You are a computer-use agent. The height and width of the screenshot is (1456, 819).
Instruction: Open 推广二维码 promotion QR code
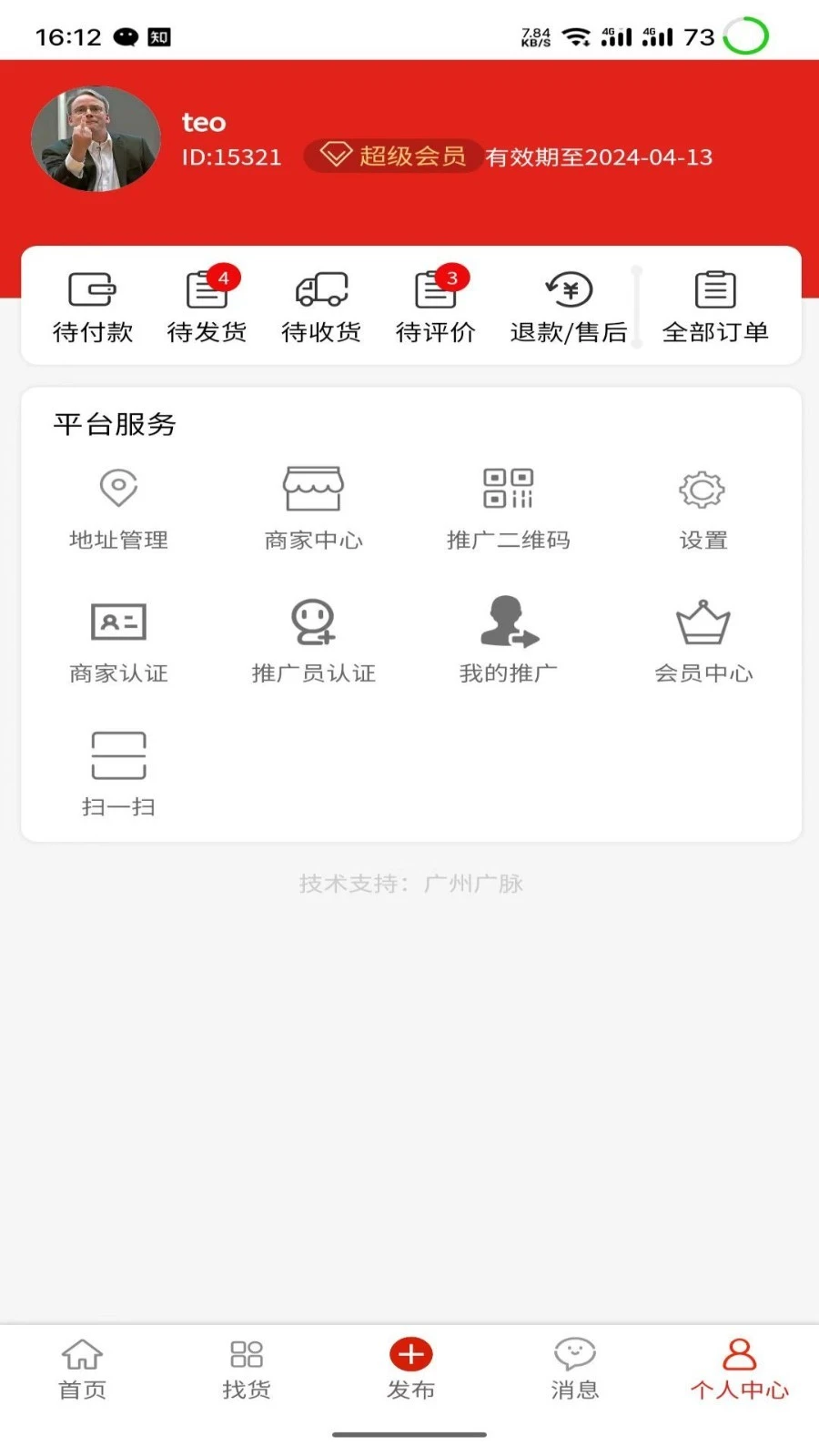(507, 508)
